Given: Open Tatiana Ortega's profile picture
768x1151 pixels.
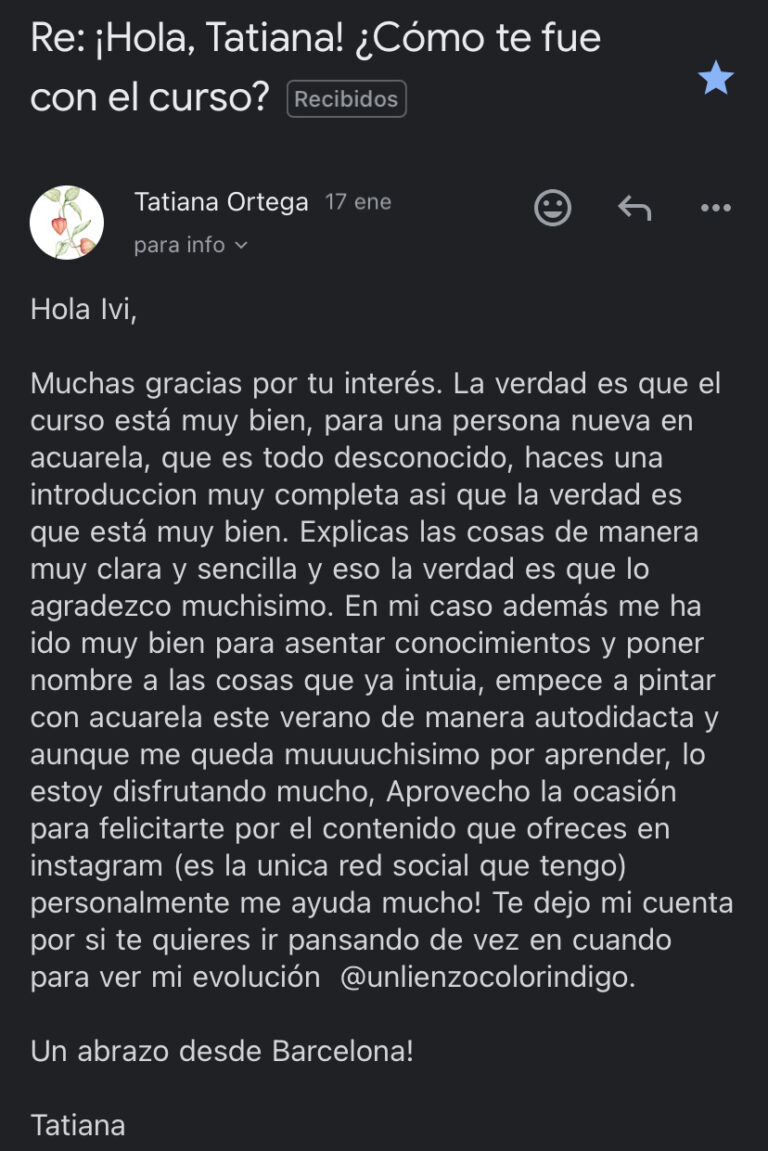Looking at the screenshot, I should [x=67, y=222].
